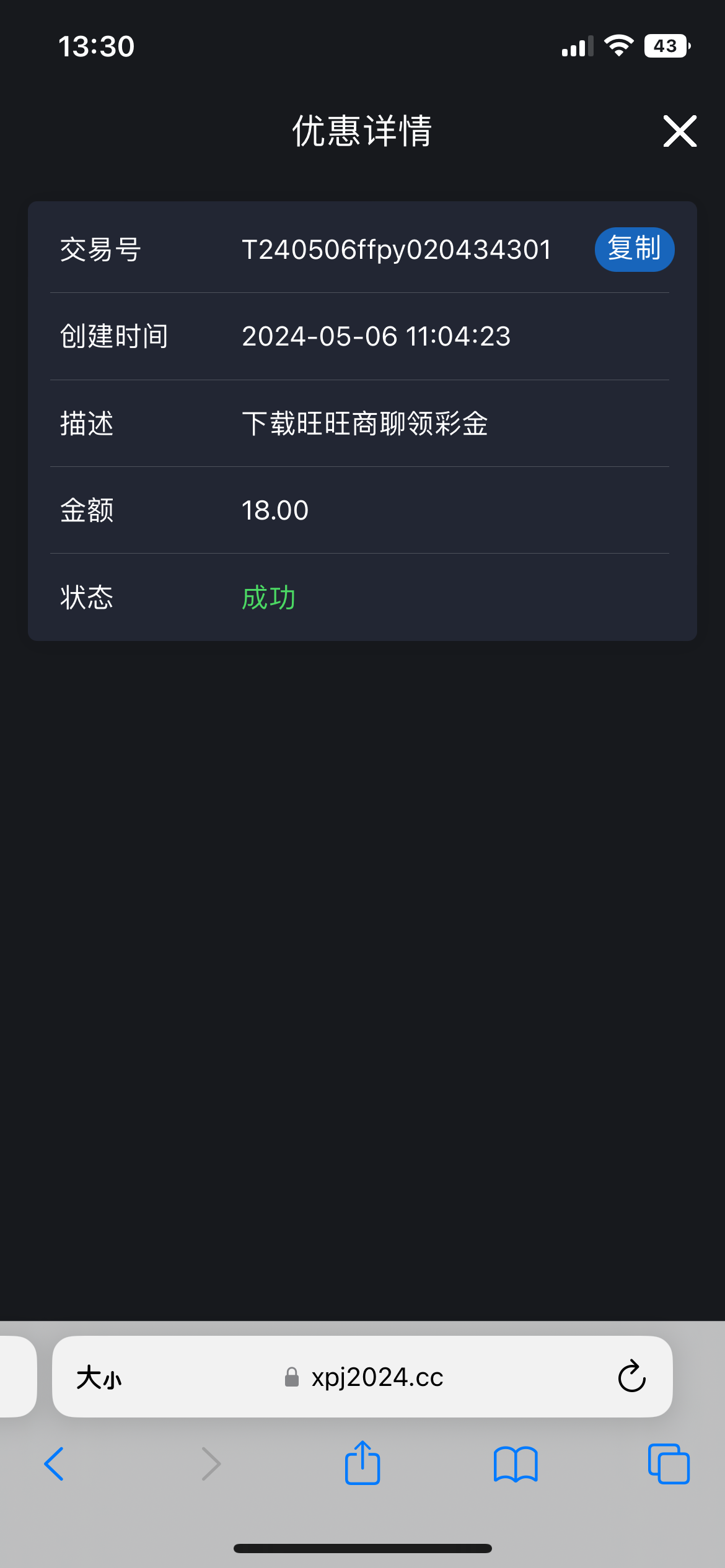
Task: Copy the transaction number with 复制
Action: [x=634, y=250]
